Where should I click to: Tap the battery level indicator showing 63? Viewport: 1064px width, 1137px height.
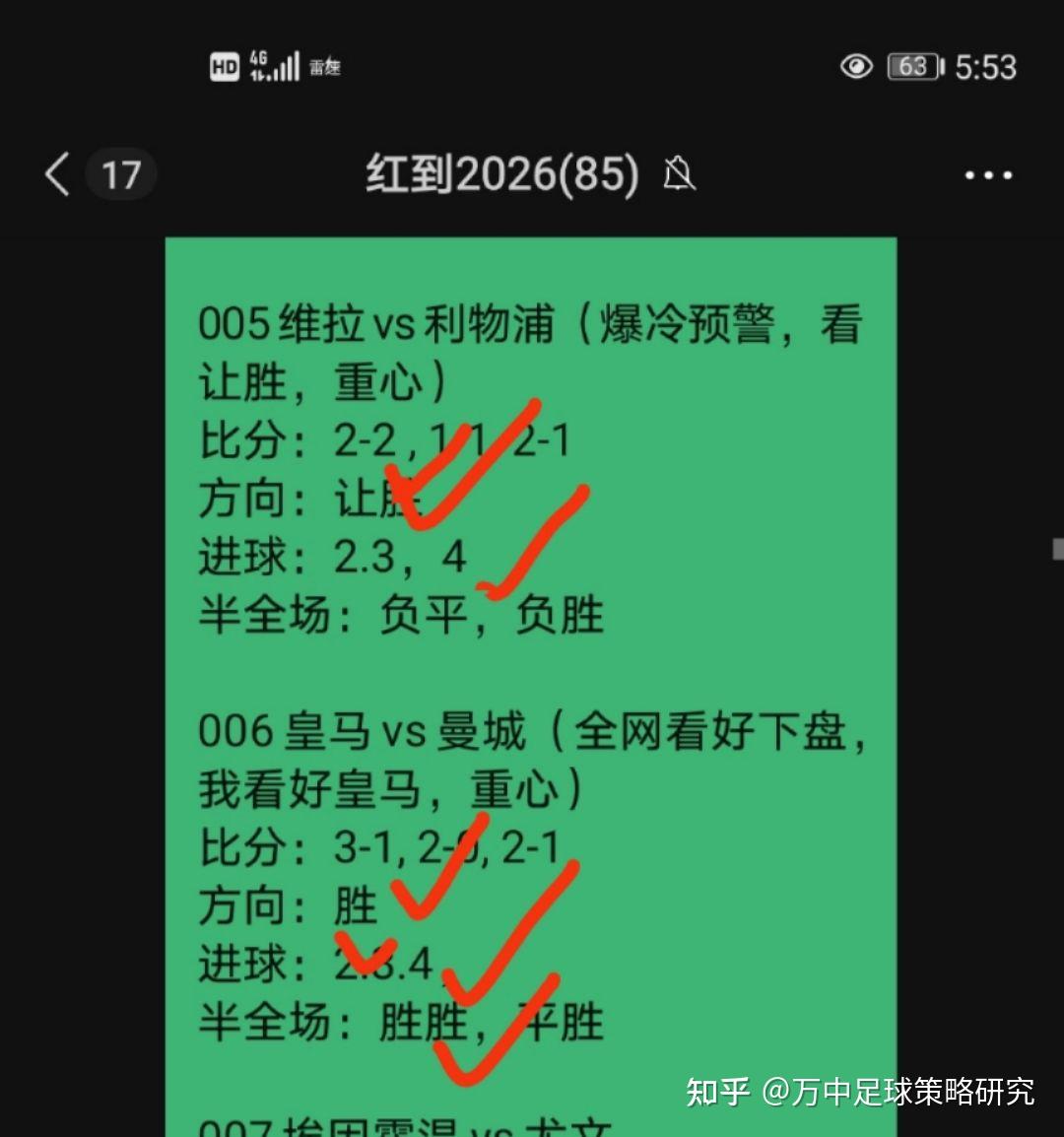coord(911,66)
